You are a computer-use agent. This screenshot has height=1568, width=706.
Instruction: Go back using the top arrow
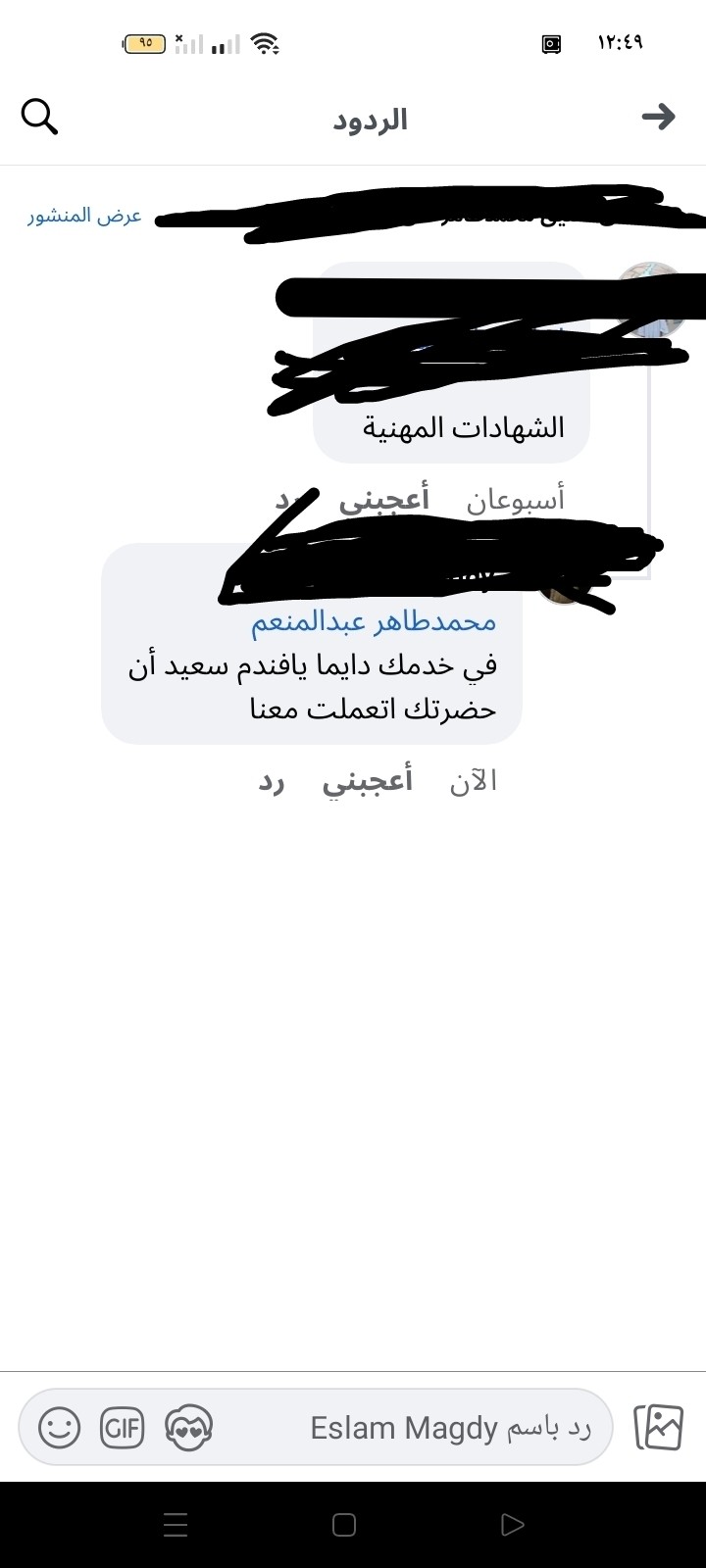click(659, 117)
